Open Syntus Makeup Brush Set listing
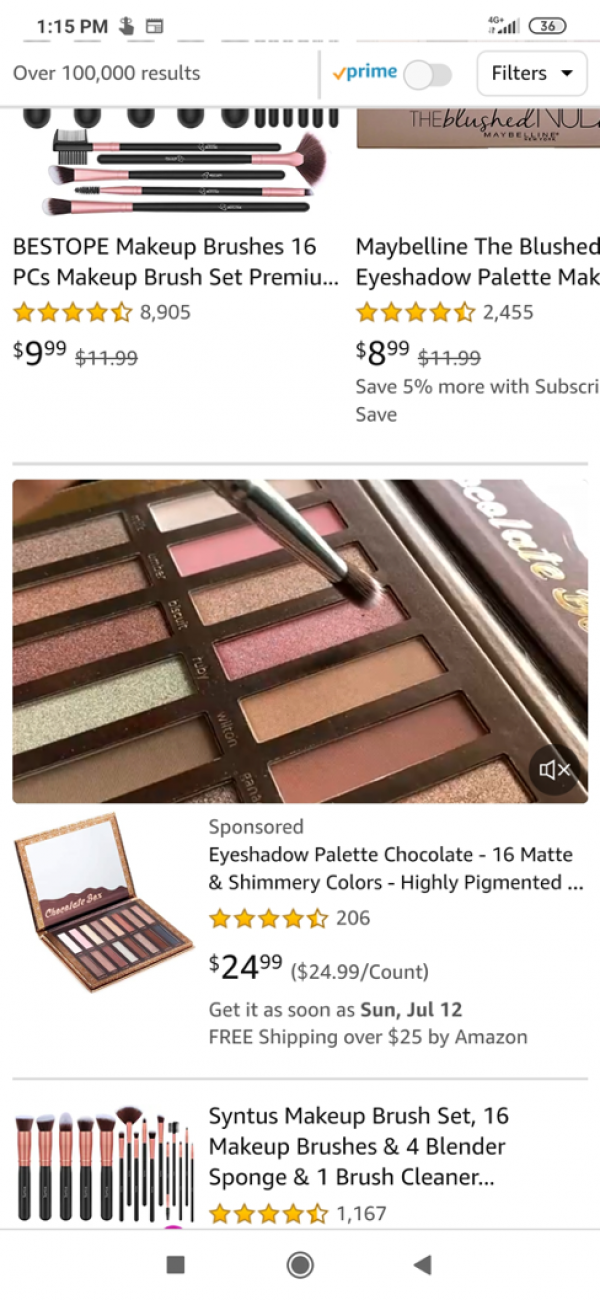Viewport: 600px width, 1300px height. click(x=358, y=1145)
